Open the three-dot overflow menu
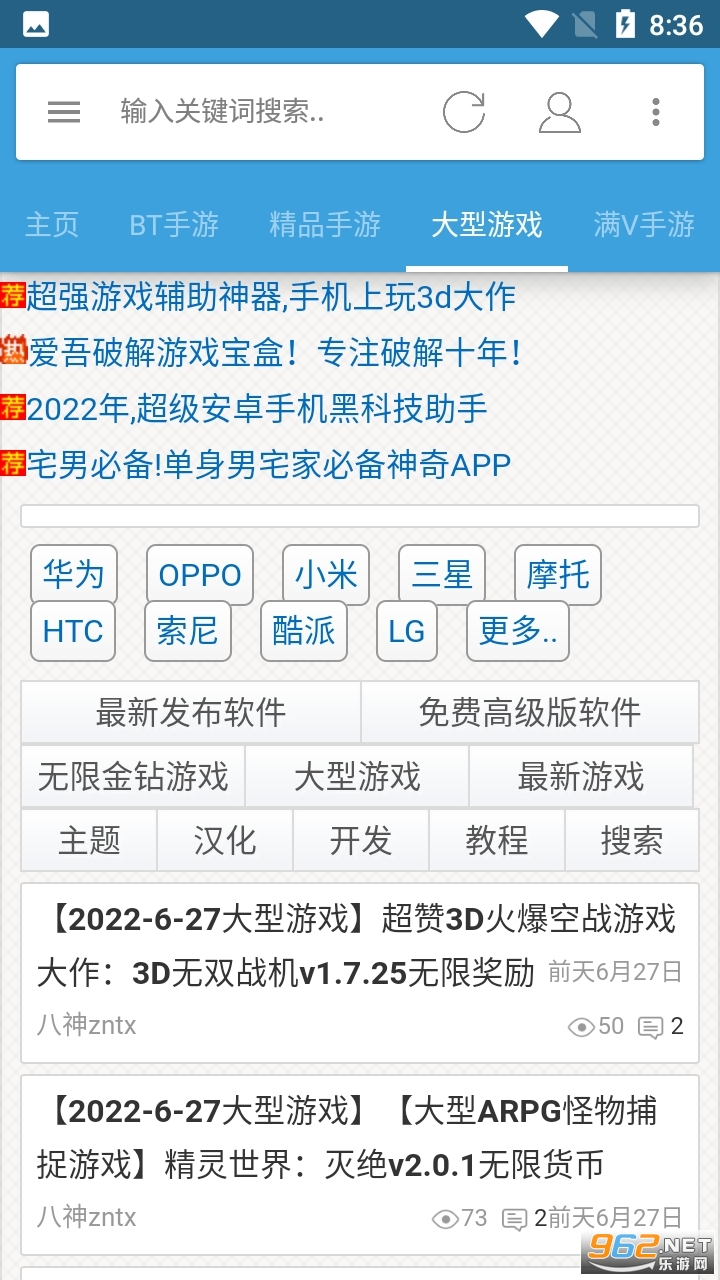The image size is (720, 1280). [x=656, y=111]
